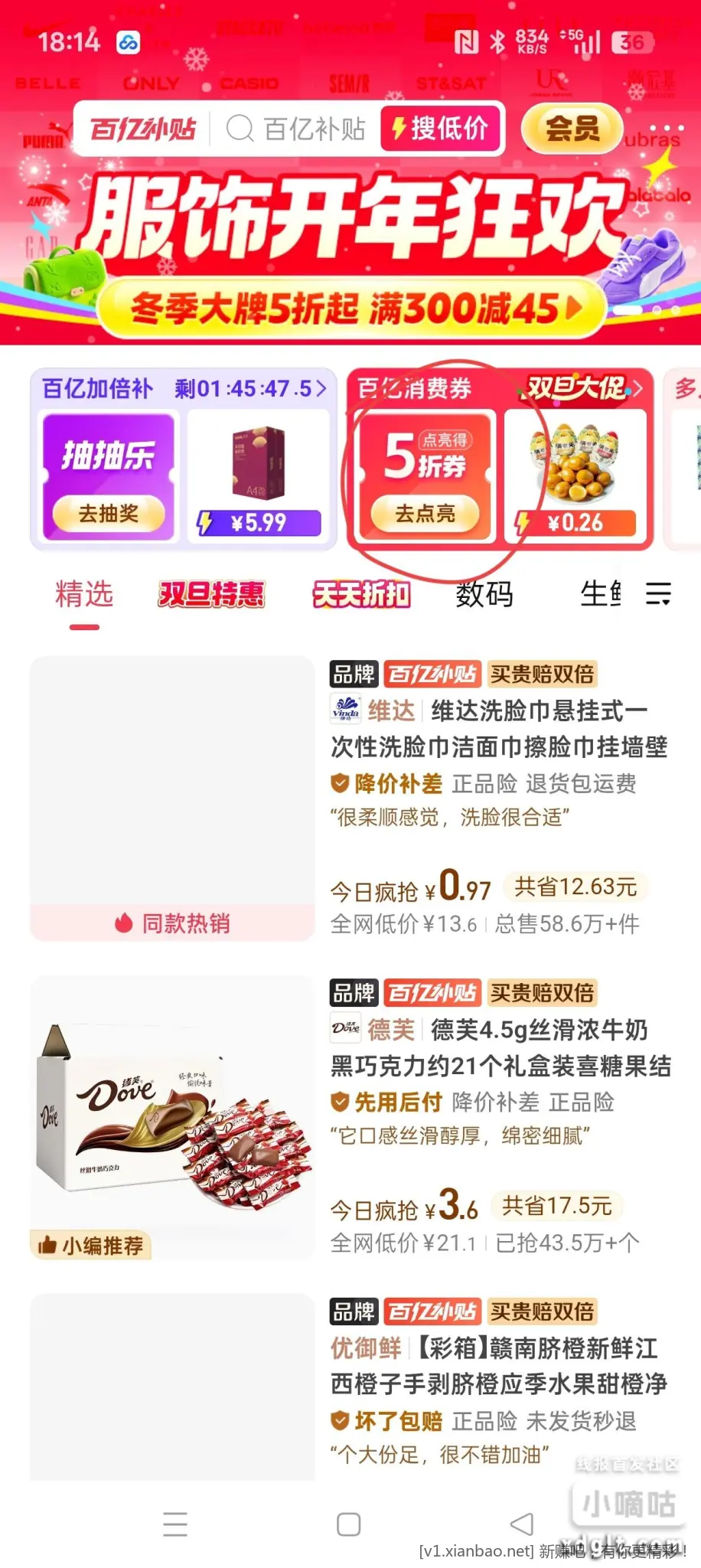Expand the full category list icon
The width and height of the screenshot is (701, 1568).
coord(658,593)
